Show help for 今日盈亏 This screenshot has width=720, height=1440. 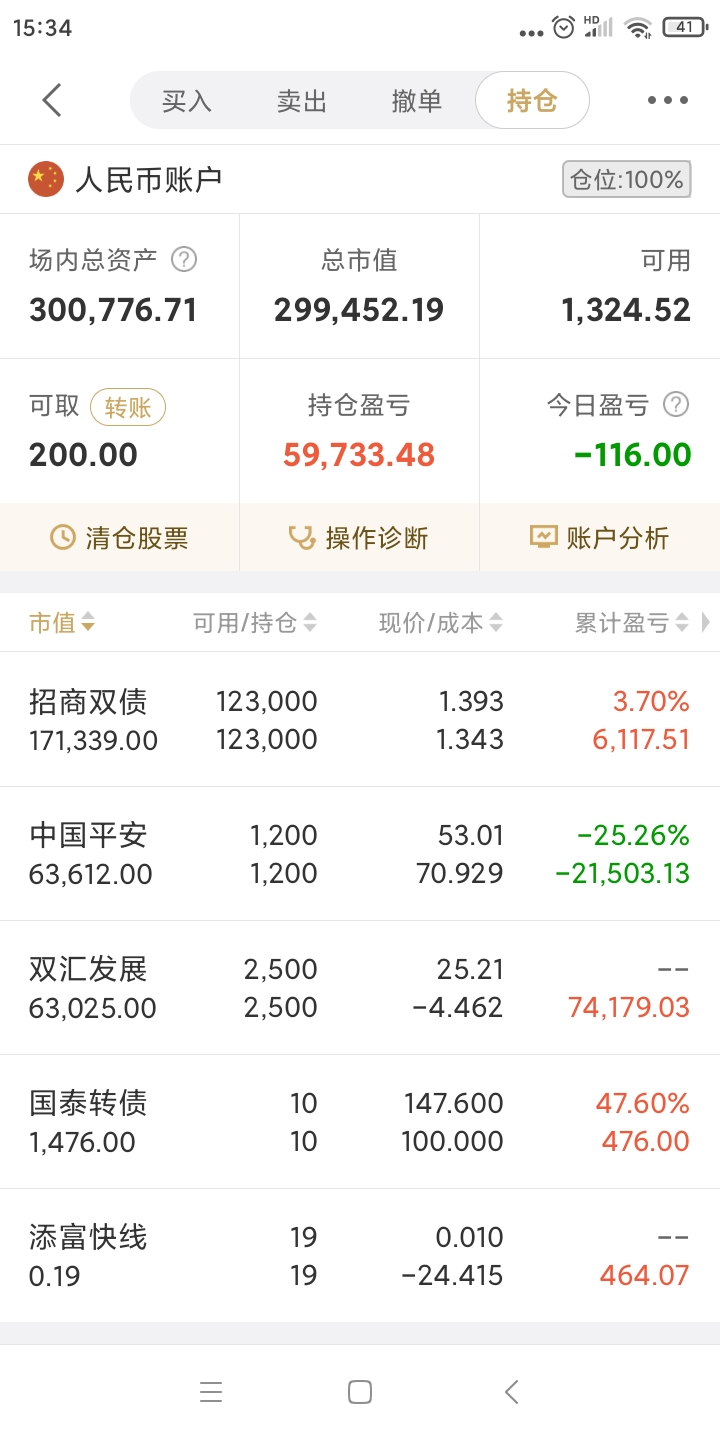[677, 405]
